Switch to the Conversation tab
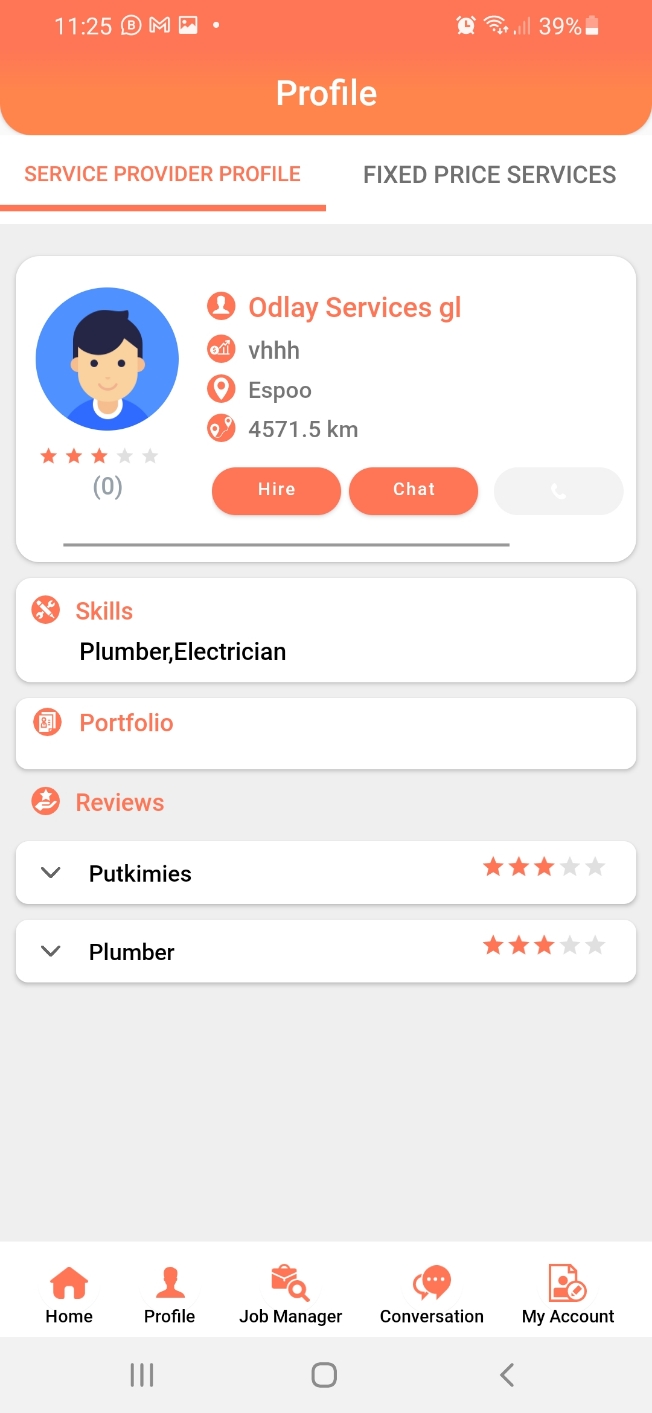The image size is (652, 1413). click(432, 1294)
